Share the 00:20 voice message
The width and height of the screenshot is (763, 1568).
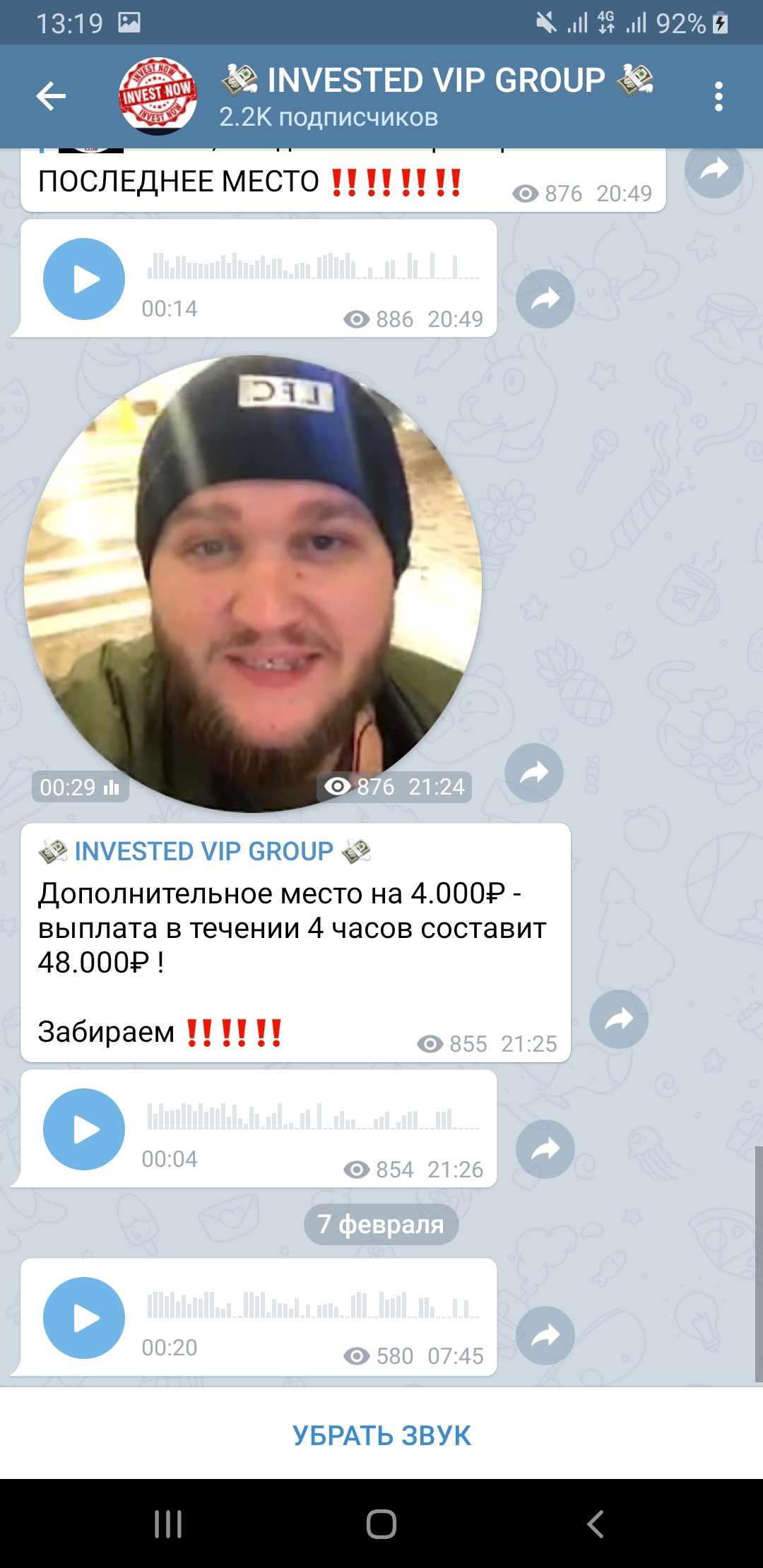[545, 1336]
